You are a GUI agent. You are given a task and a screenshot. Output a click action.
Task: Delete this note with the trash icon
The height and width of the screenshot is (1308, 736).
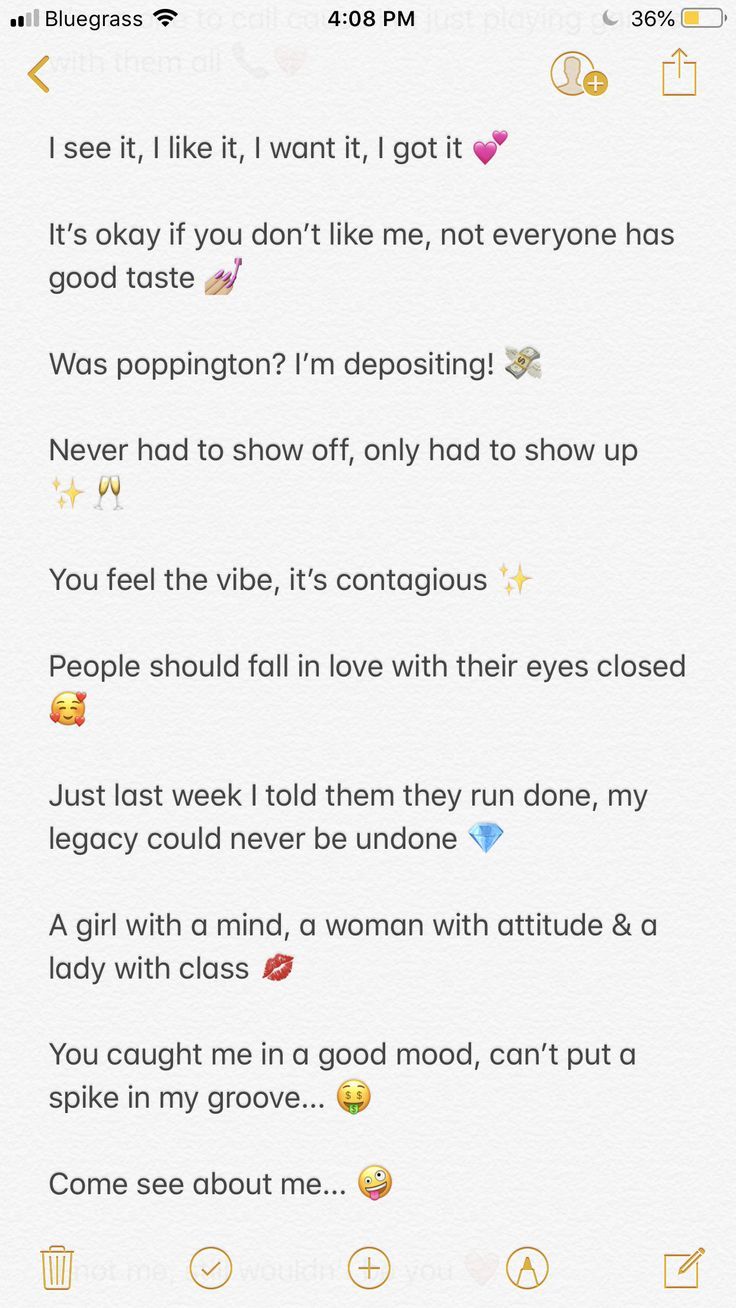(56, 1268)
